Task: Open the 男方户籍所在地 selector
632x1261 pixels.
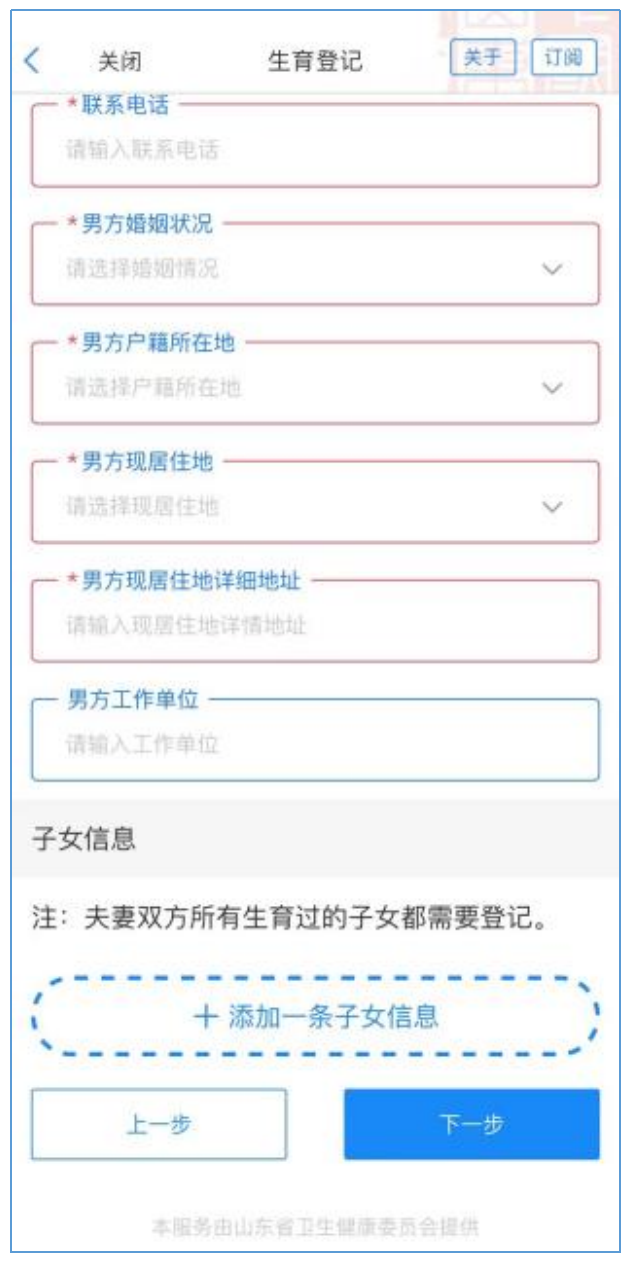Action: pyautogui.click(x=315, y=388)
